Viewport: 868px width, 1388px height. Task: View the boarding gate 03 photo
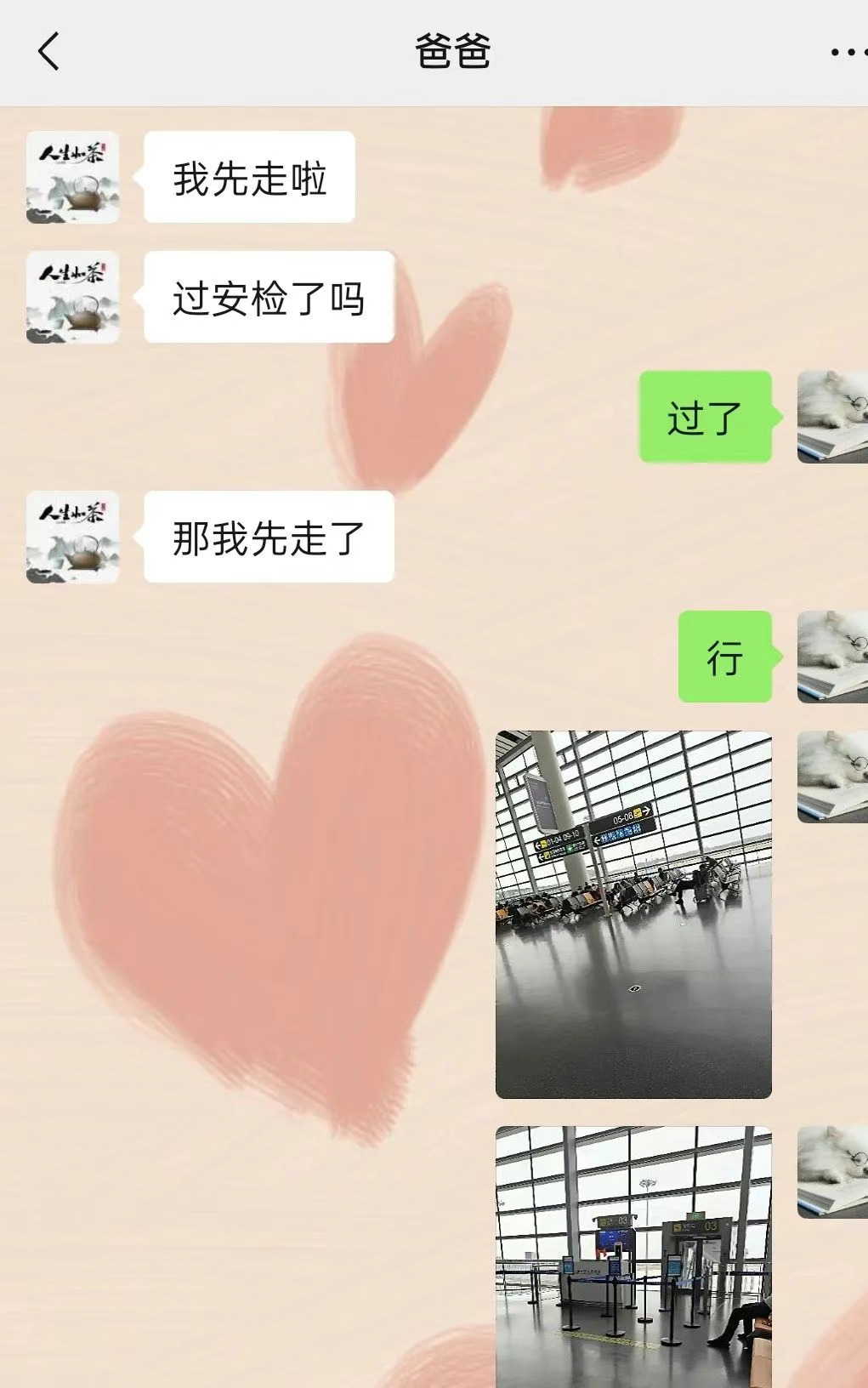pyautogui.click(x=633, y=1257)
